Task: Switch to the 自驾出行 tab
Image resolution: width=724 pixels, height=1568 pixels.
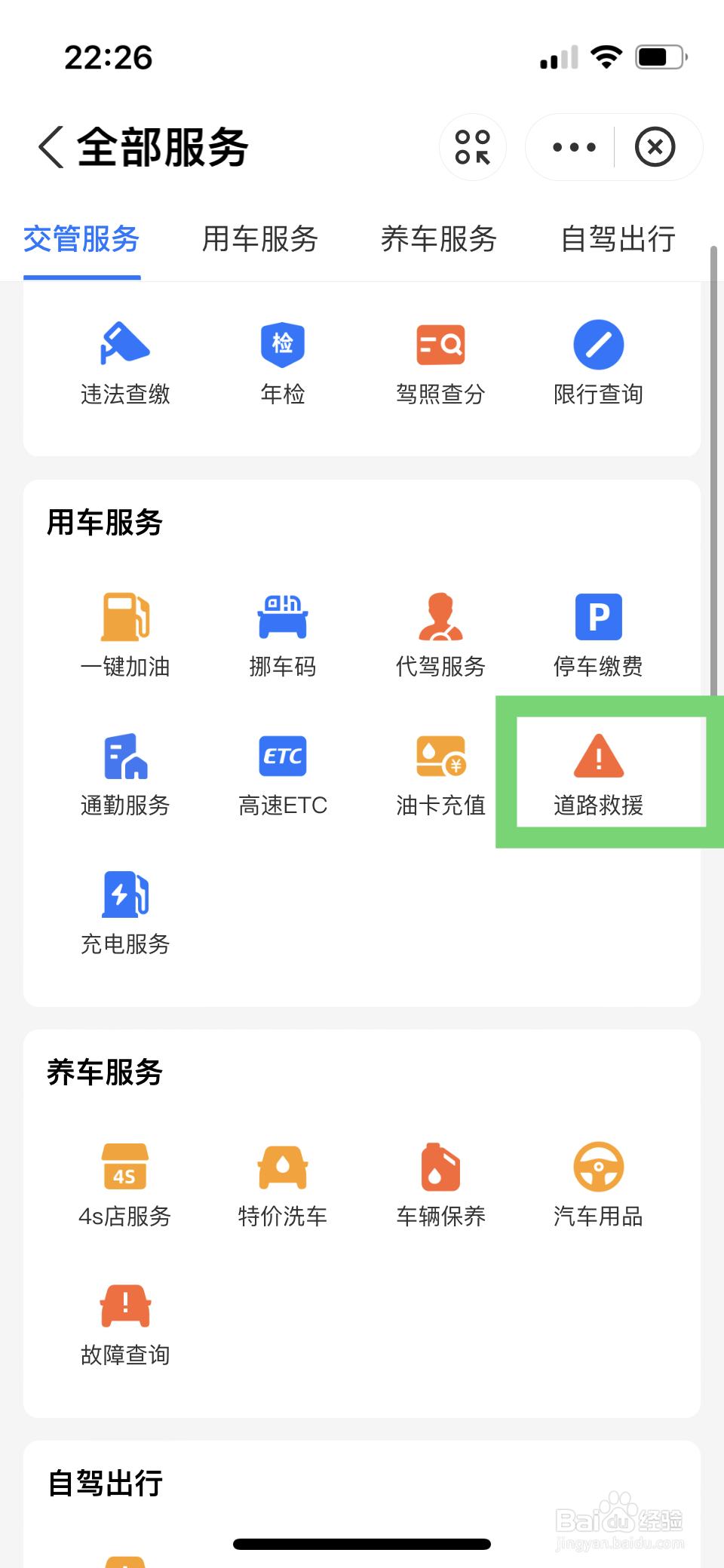Action: click(618, 239)
